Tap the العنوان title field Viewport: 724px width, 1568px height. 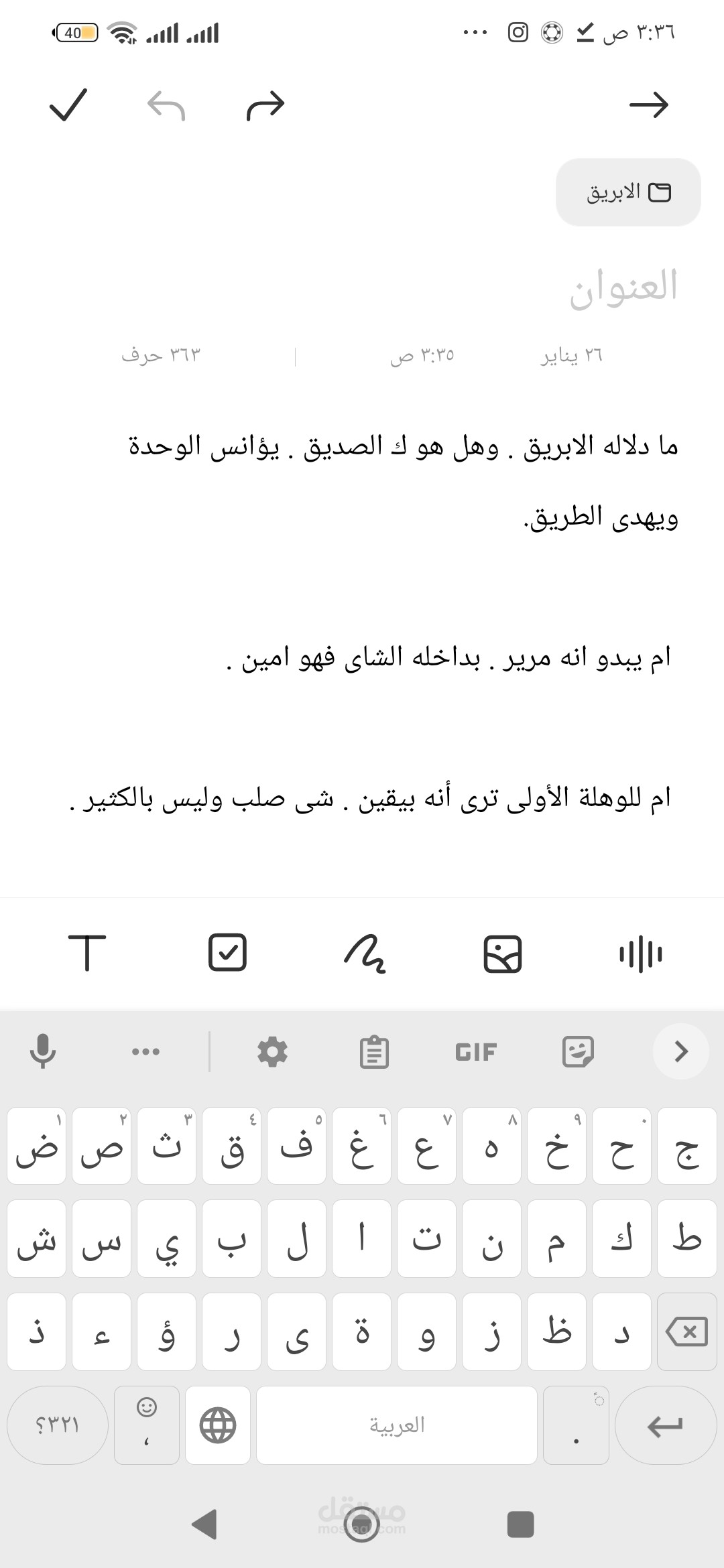[623, 287]
